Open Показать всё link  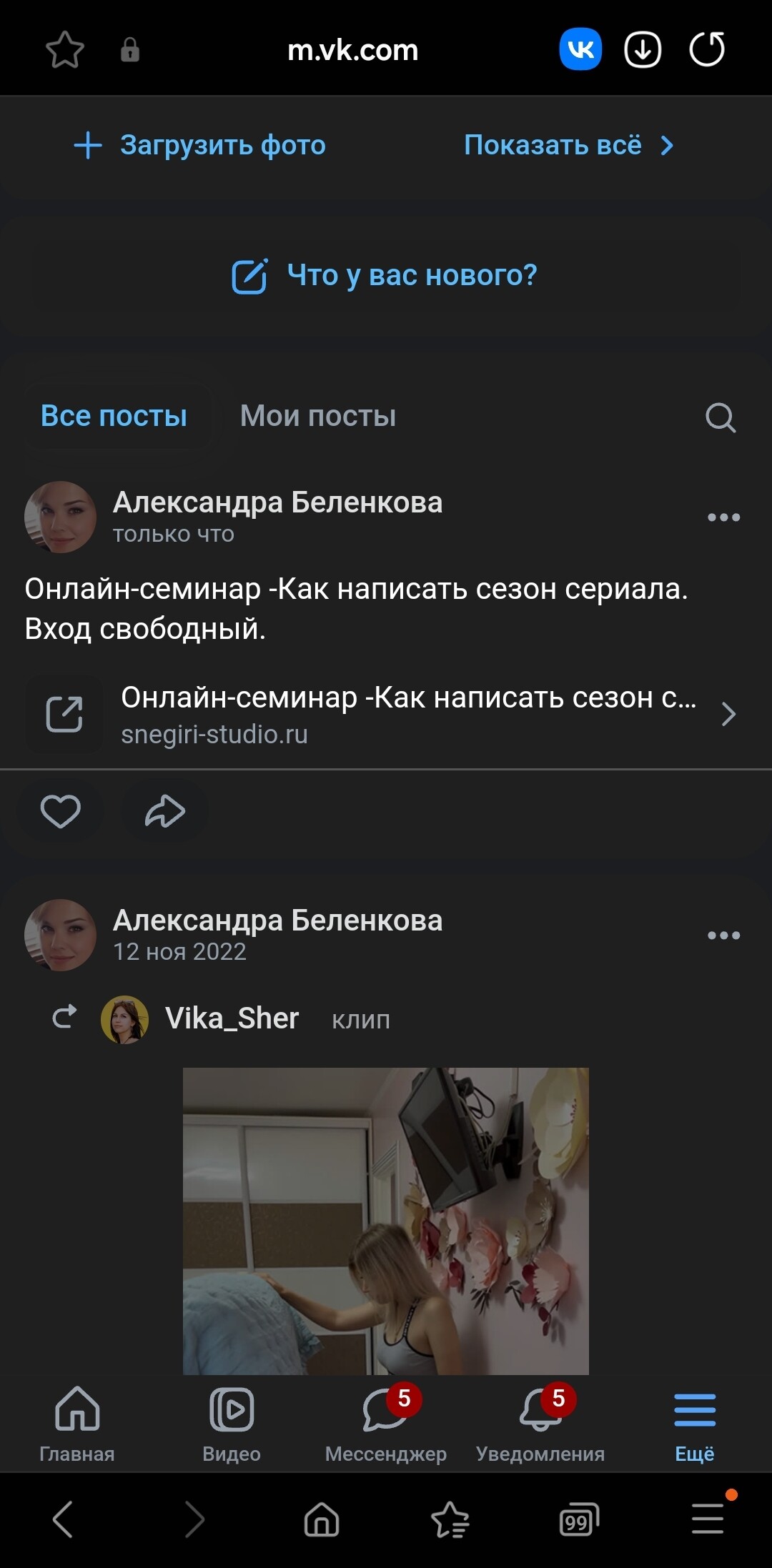[x=569, y=145]
